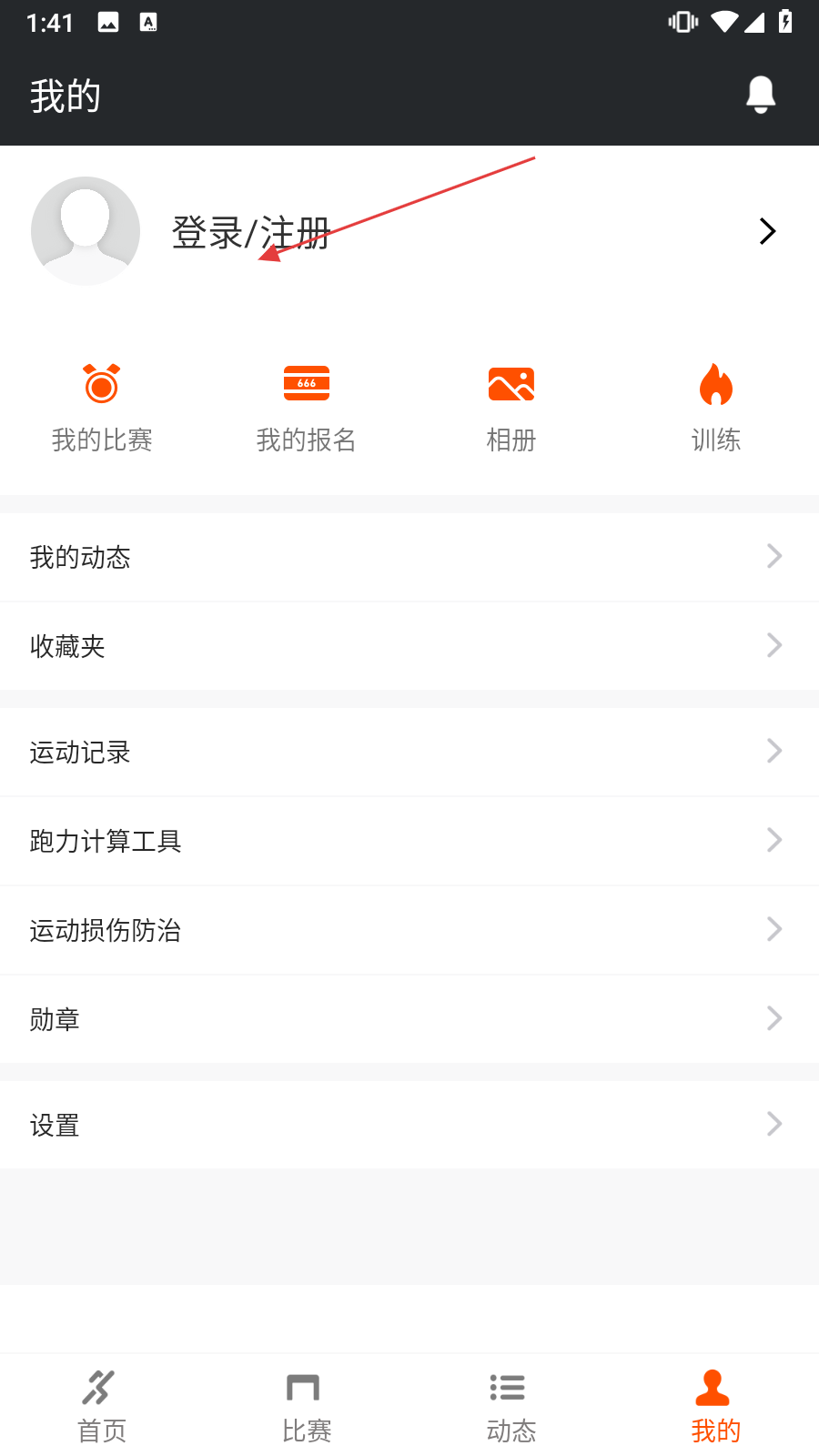Open 跑力计算工具
Viewport: 819px width, 1456px height.
409,841
